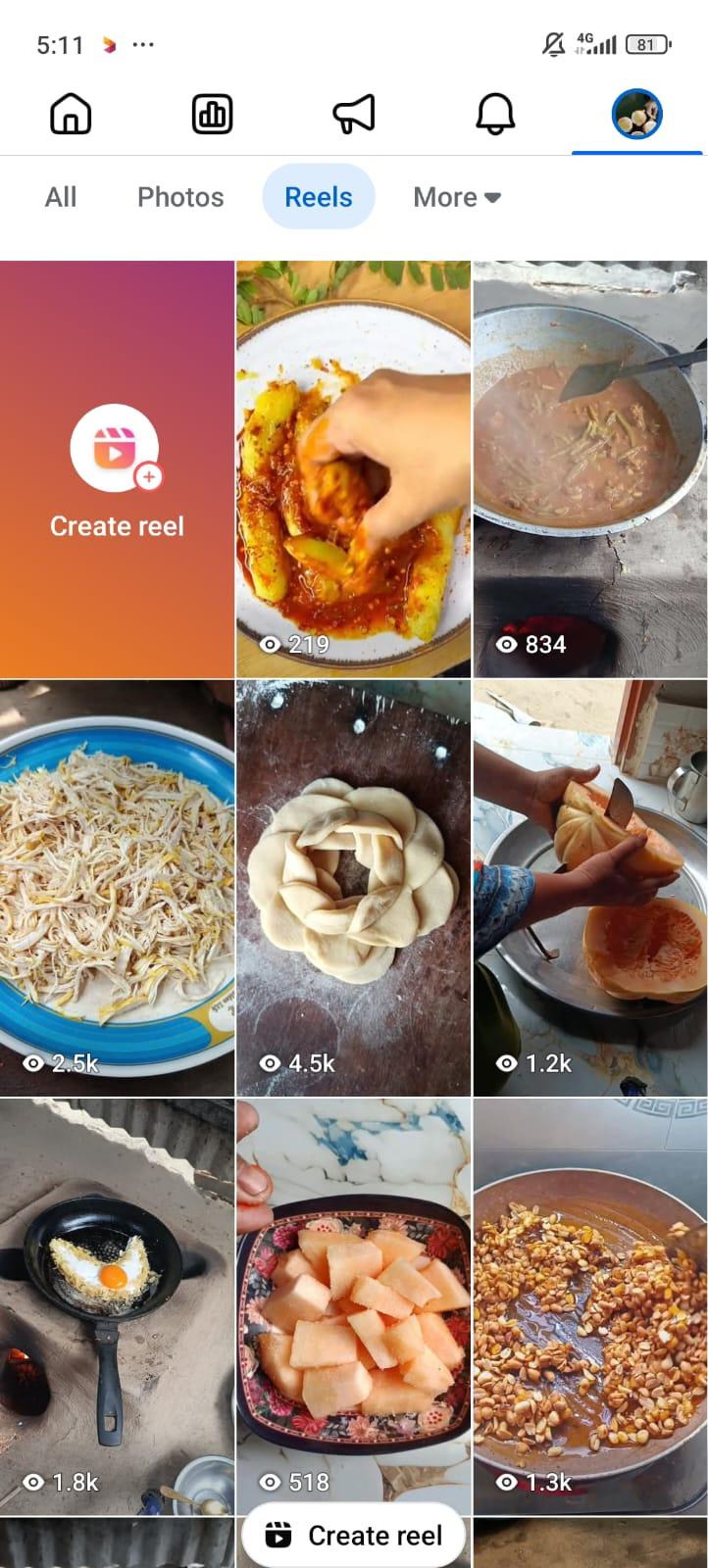
Task: Open the profile picture tab
Action: 636,115
